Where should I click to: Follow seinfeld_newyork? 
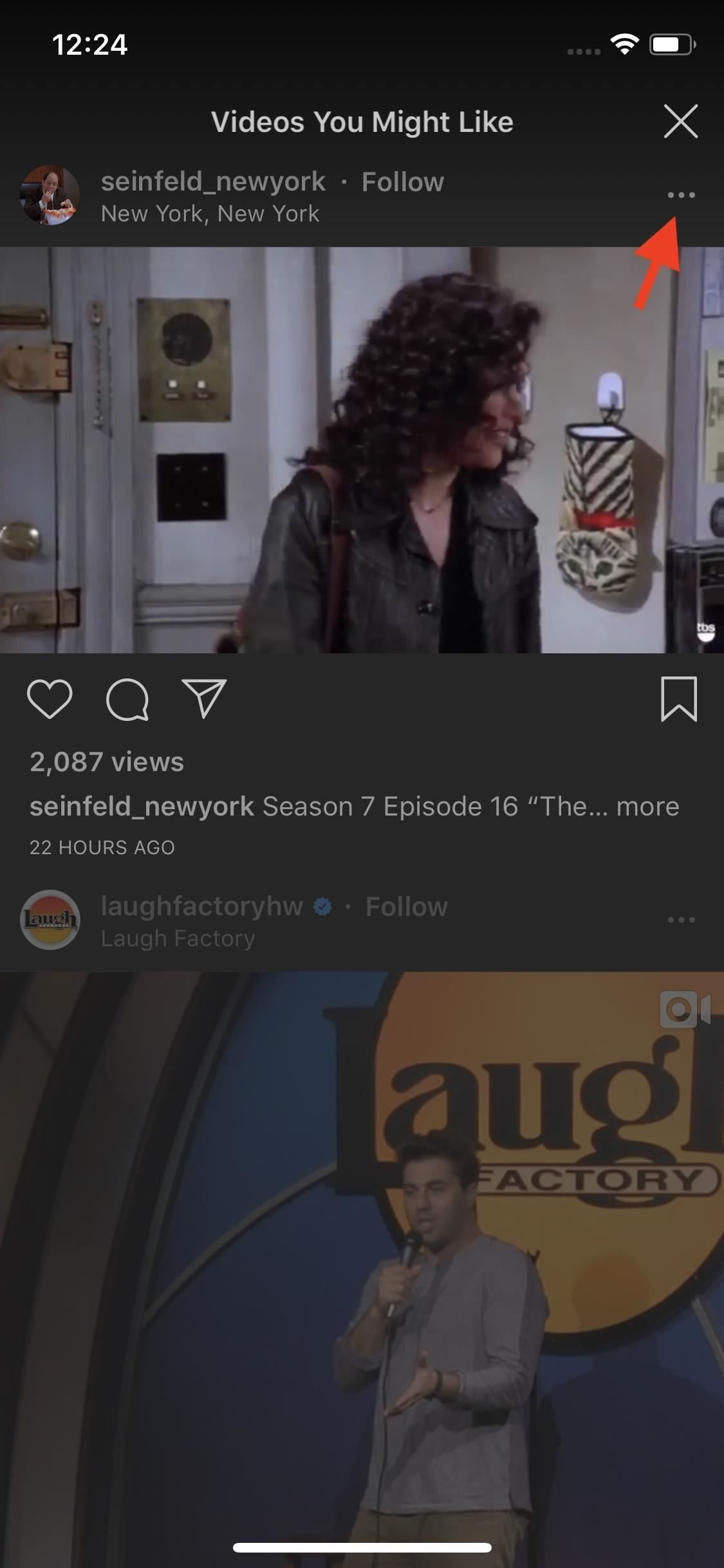point(402,182)
